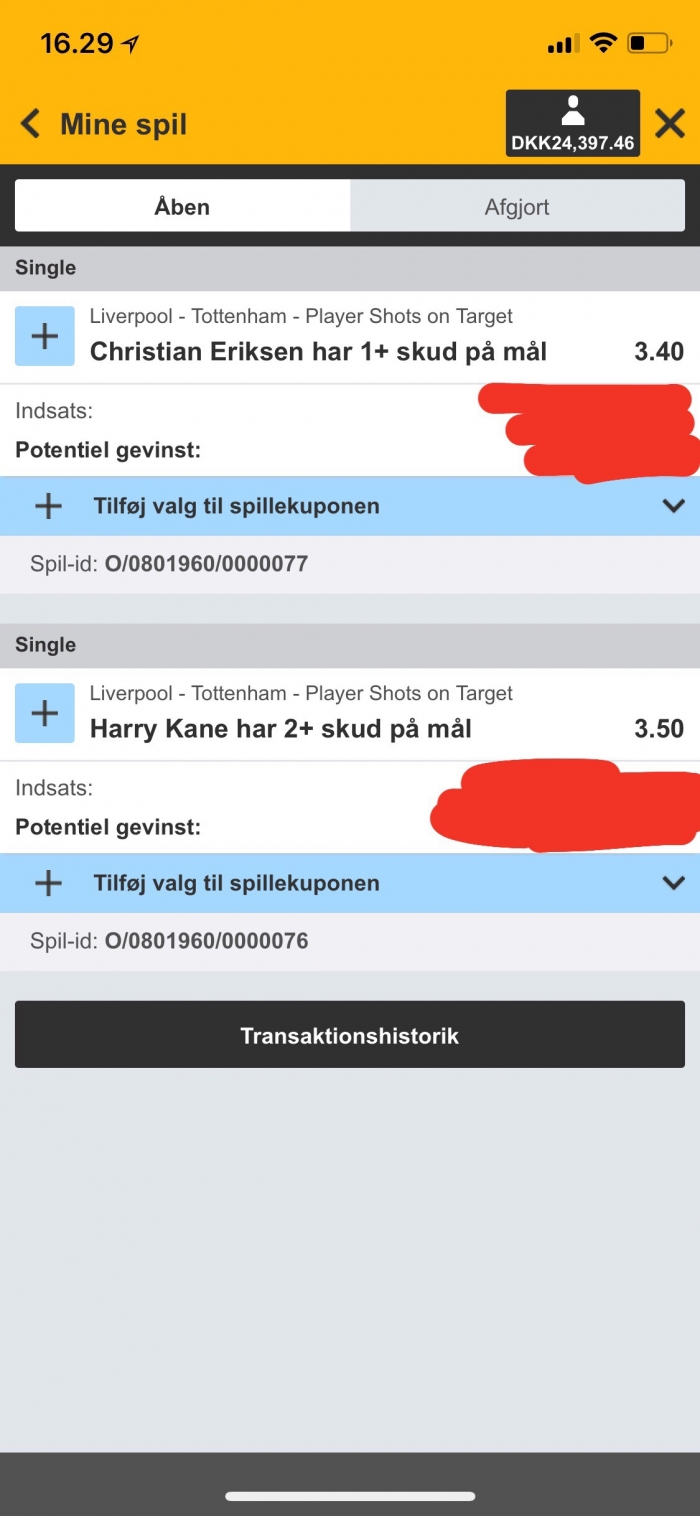The image size is (700, 1516).
Task: Switch to the Afgjort tab
Action: 517,207
